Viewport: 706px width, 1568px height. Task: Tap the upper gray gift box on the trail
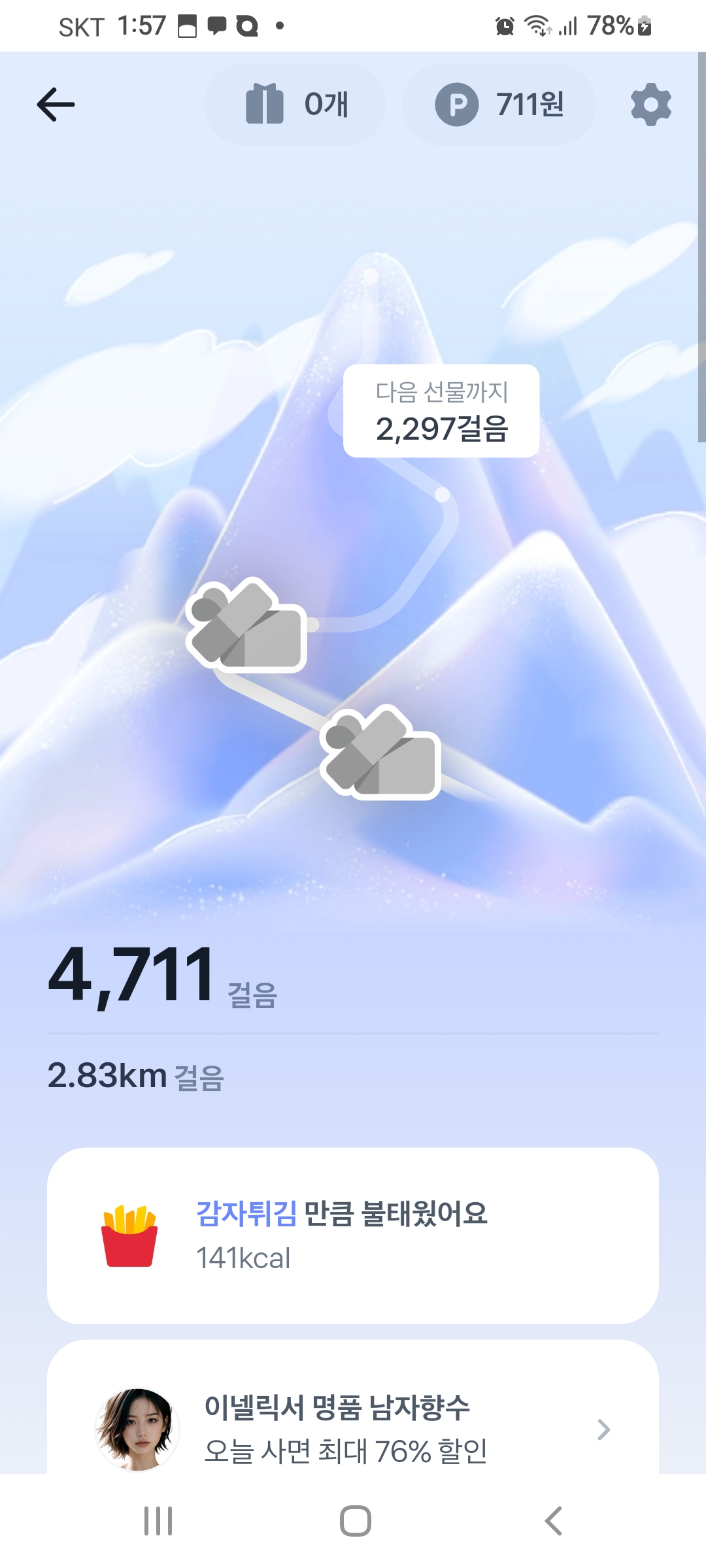coord(247,625)
